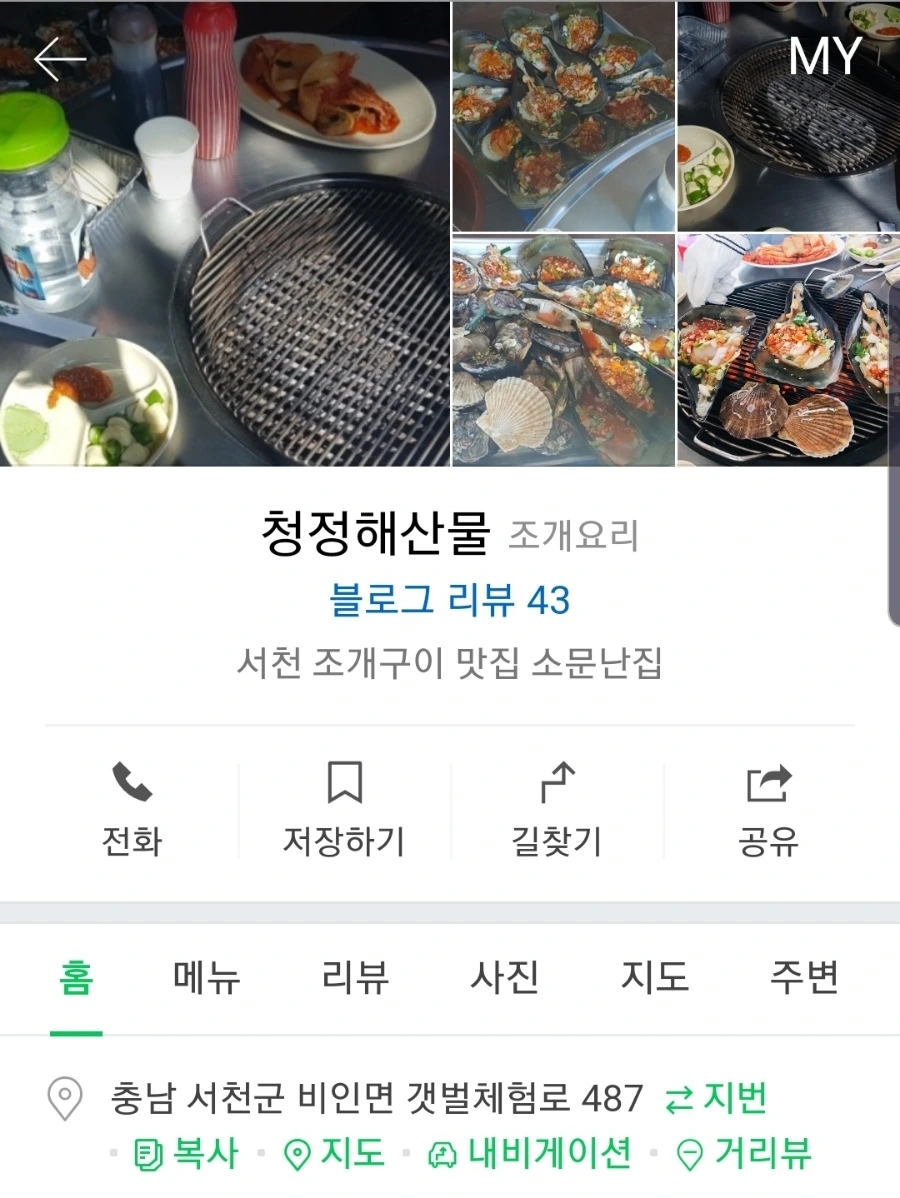Select the 저장하기 bookmark icon
Viewport: 900px width, 1198px height.
click(x=343, y=783)
